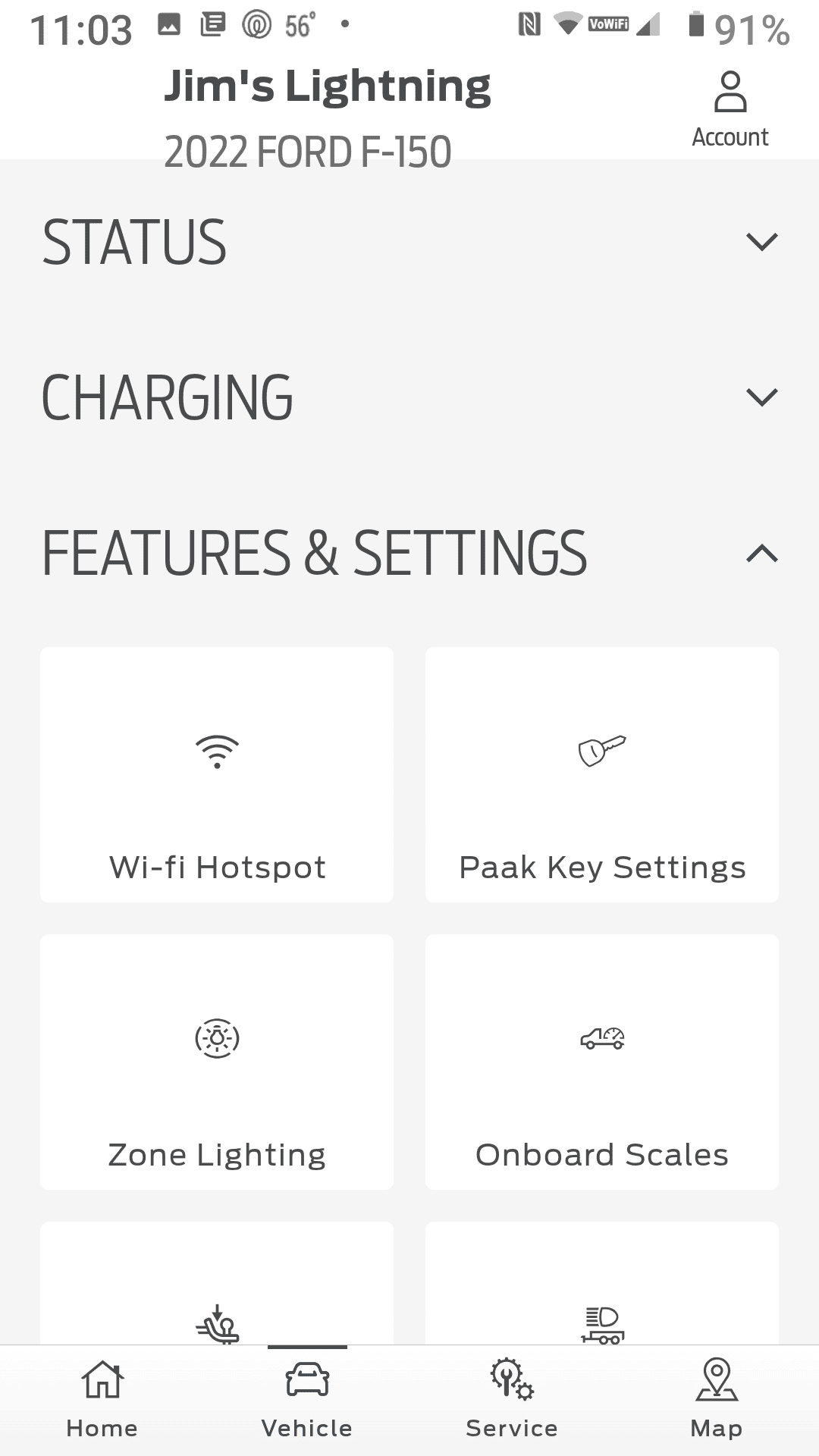Screen dimensions: 819x1456
Task: Select the trailer hitch assist icon
Action: 217,1323
